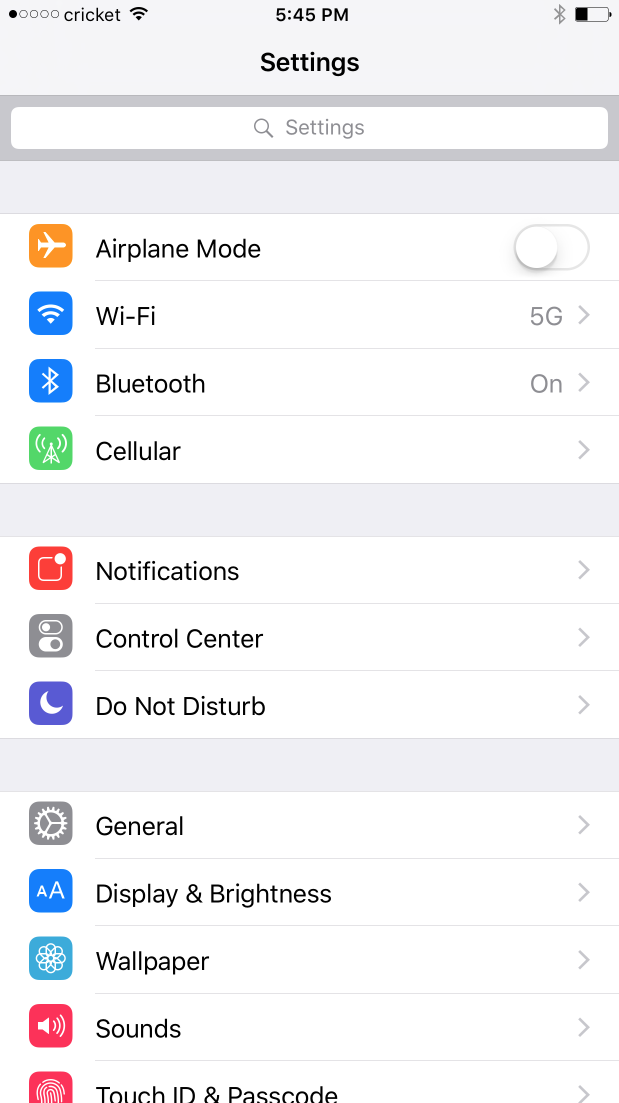619x1103 pixels.
Task: Open Wi-Fi settings
Action: point(309,316)
